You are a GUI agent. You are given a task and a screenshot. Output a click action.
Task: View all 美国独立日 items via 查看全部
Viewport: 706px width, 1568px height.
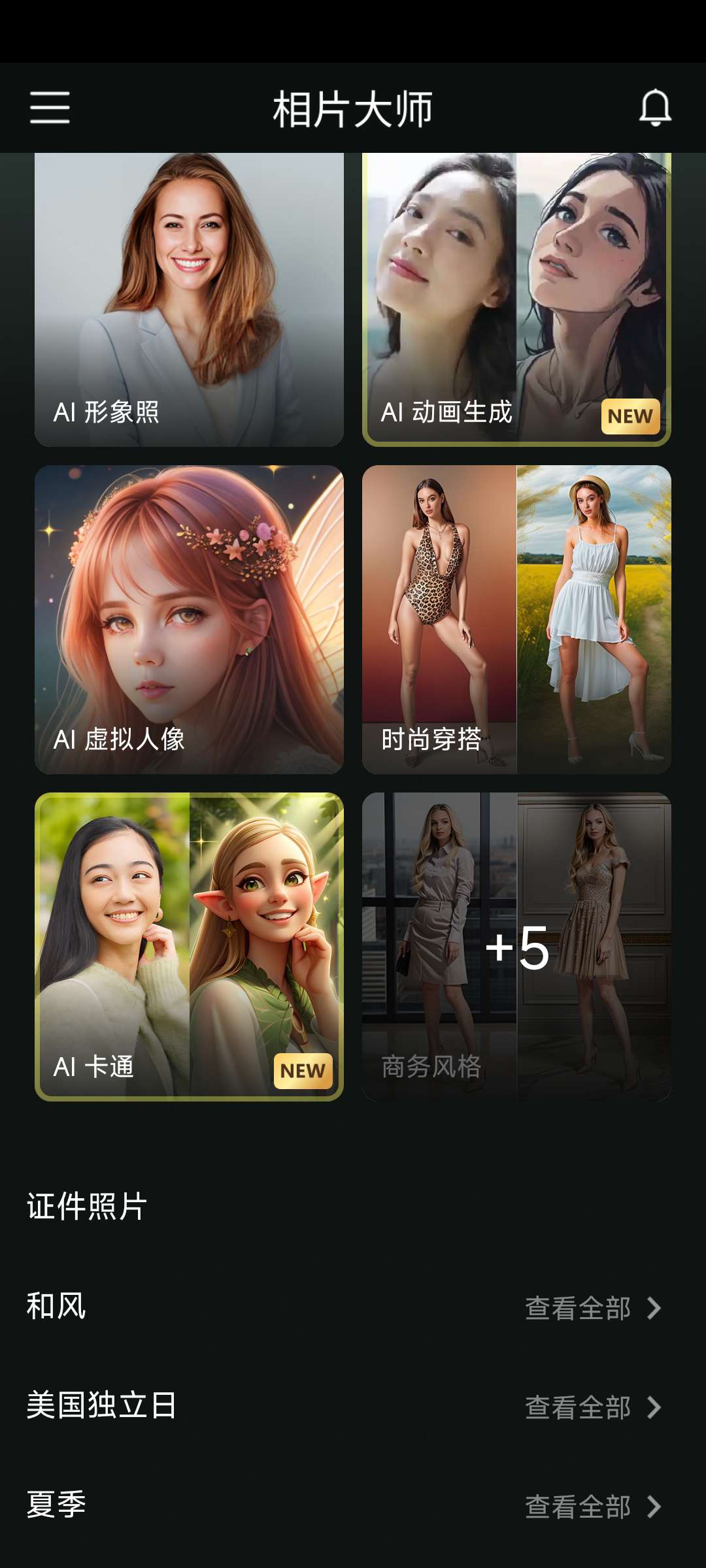tap(593, 1407)
